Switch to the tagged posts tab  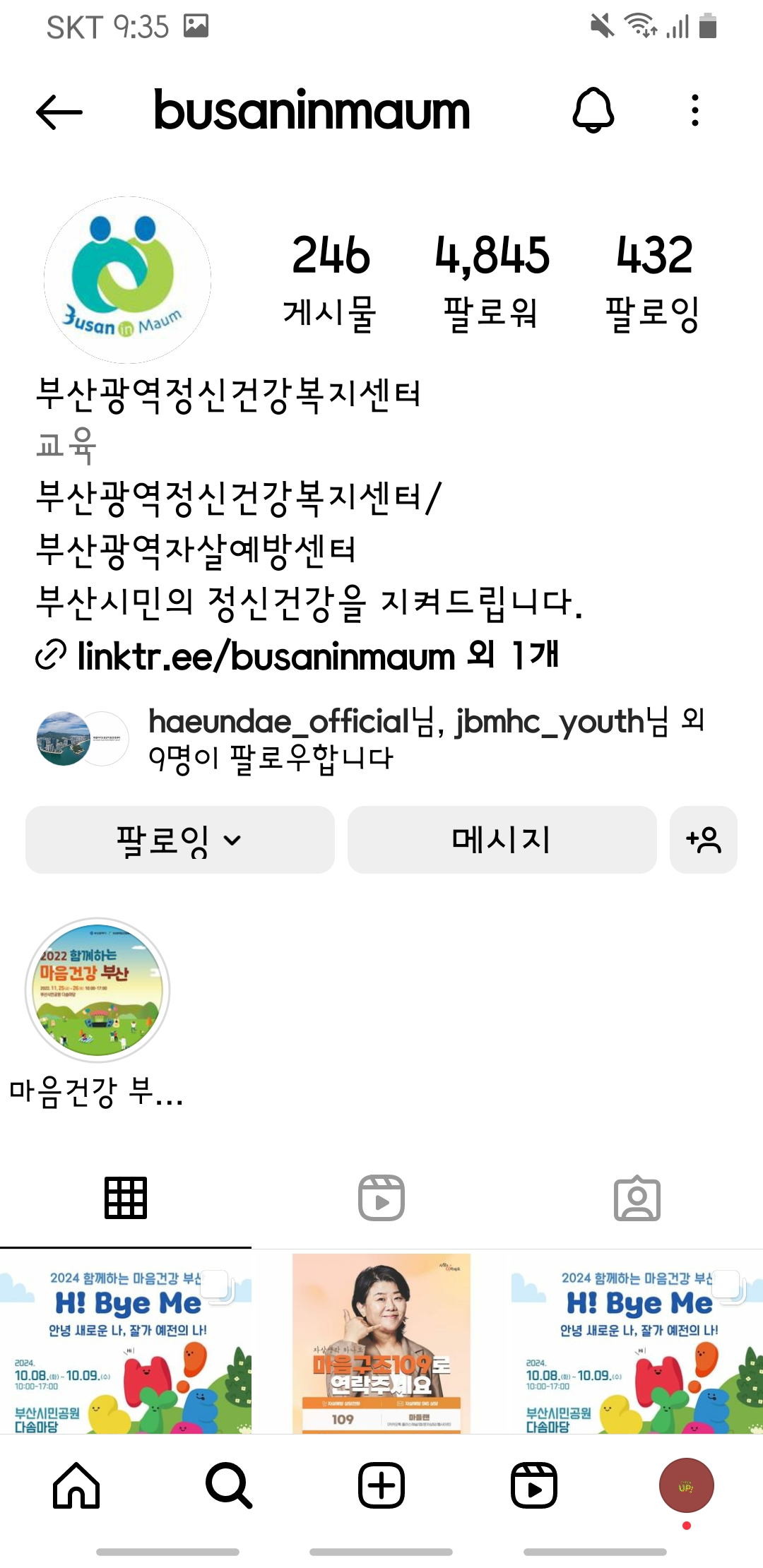click(x=637, y=1198)
